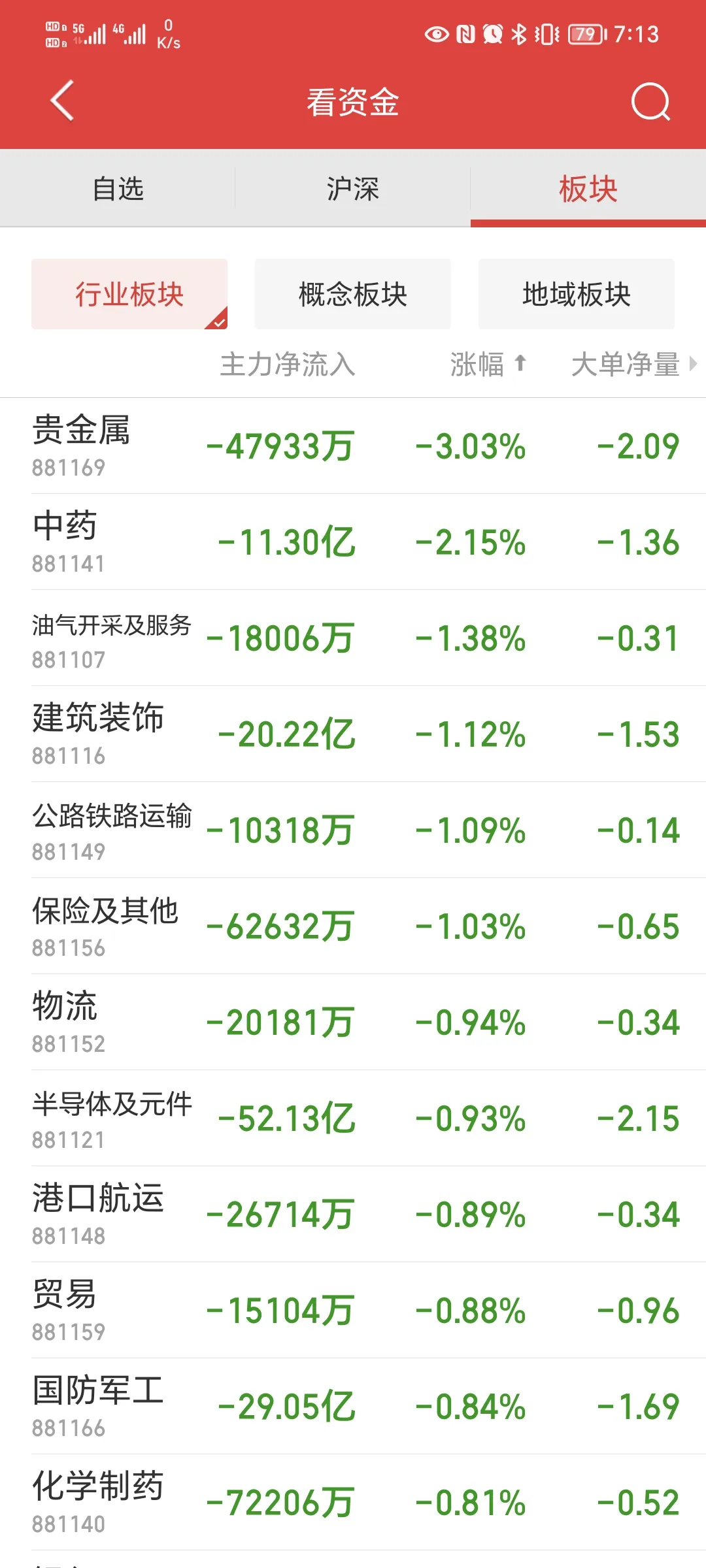Choose the 行业板块 filter

(x=129, y=294)
